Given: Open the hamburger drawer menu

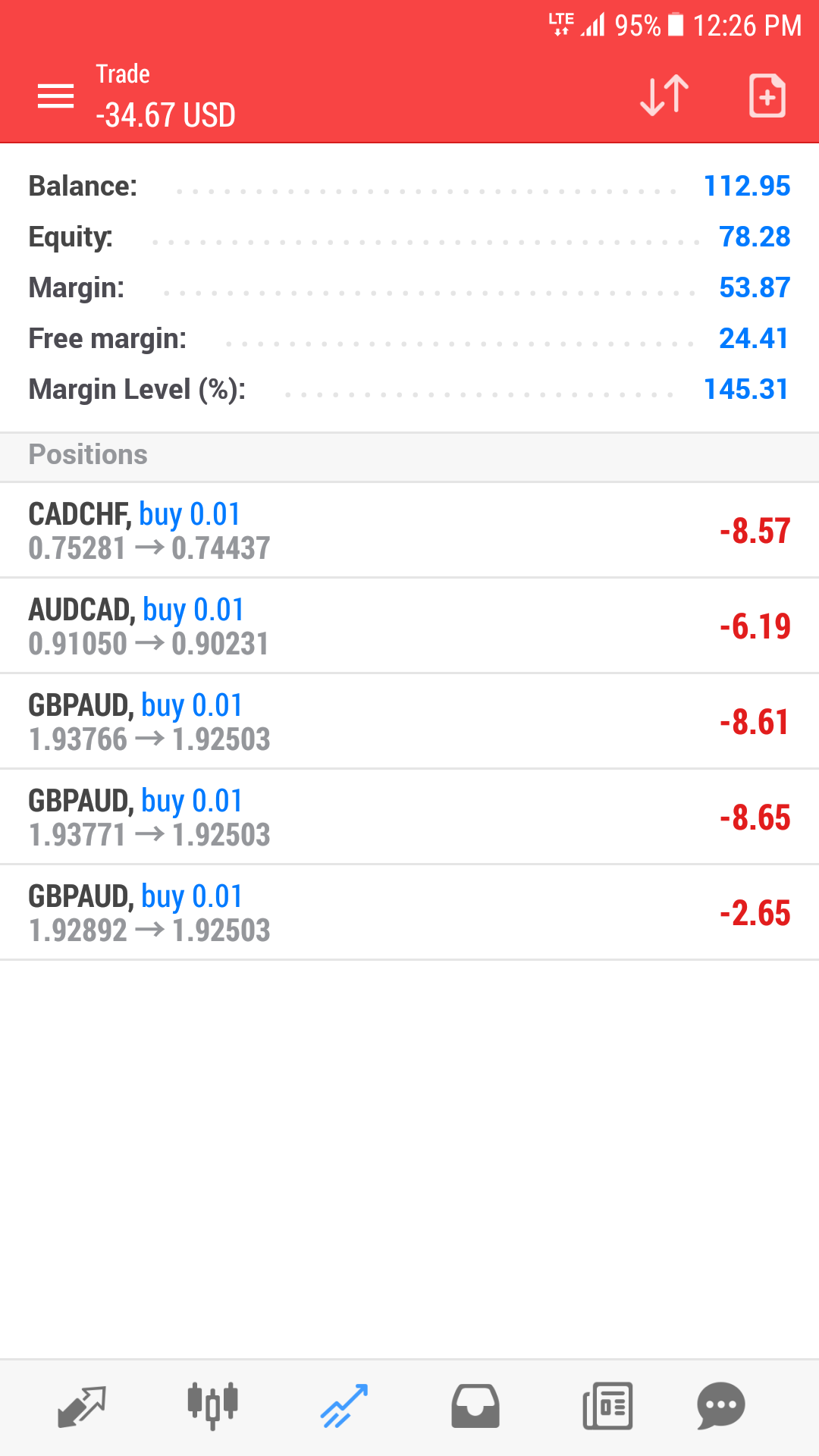Looking at the screenshot, I should (x=55, y=96).
